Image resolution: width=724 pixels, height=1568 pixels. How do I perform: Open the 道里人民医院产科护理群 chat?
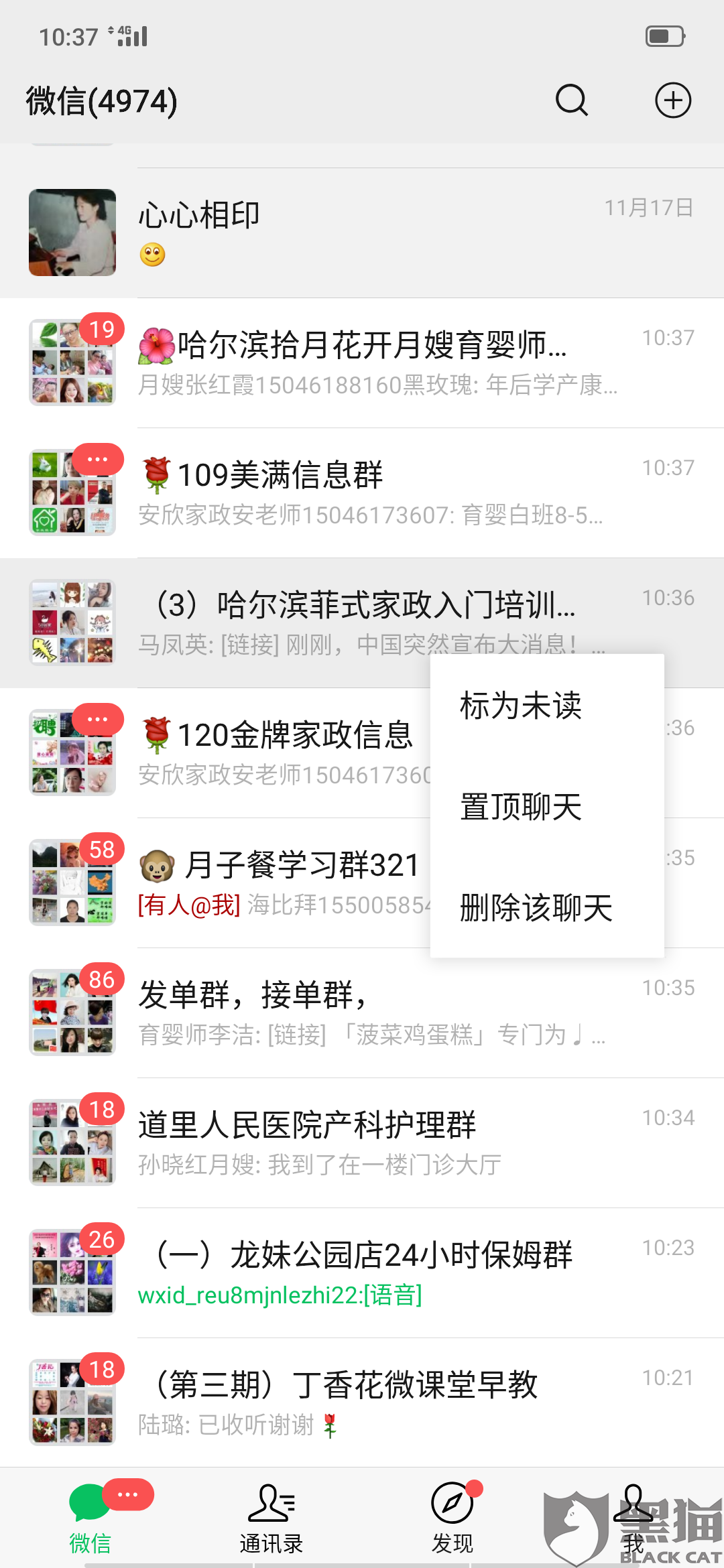[x=362, y=1142]
